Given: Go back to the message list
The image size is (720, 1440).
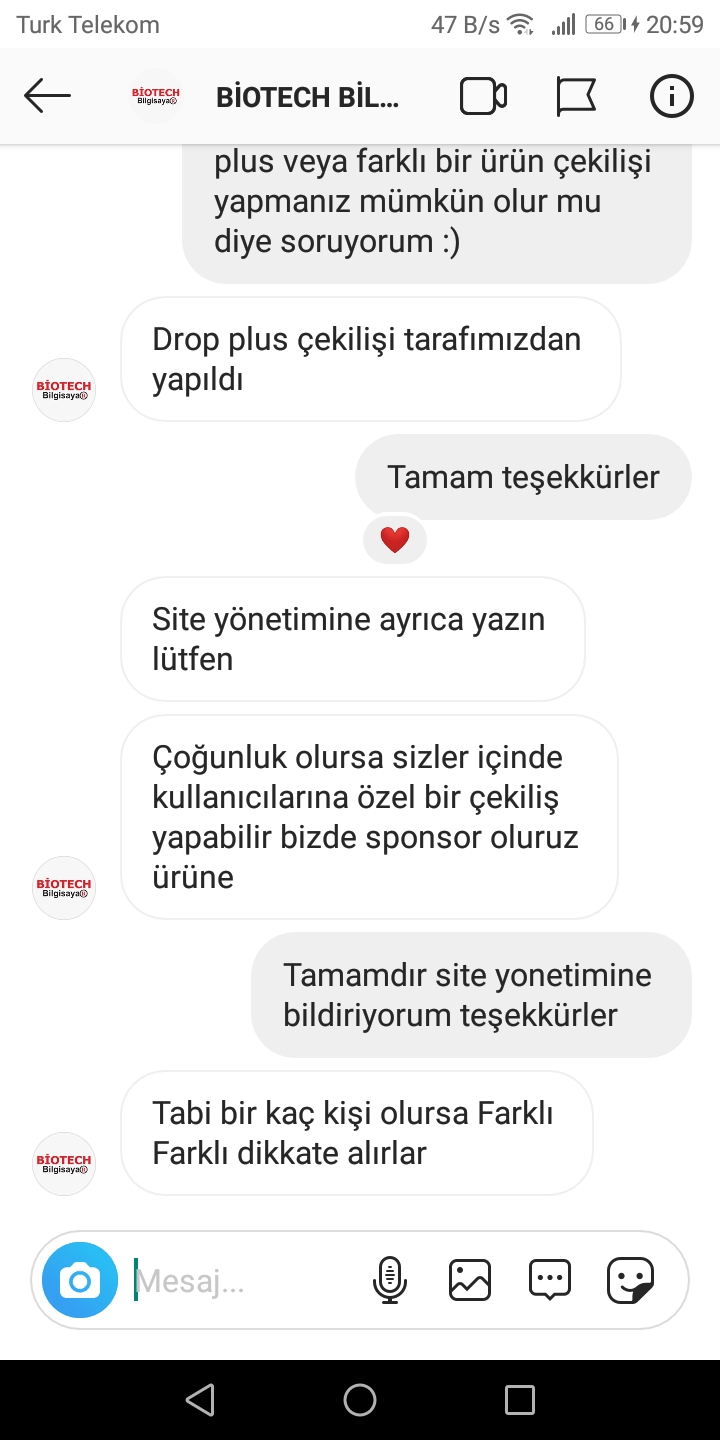Looking at the screenshot, I should [47, 96].
